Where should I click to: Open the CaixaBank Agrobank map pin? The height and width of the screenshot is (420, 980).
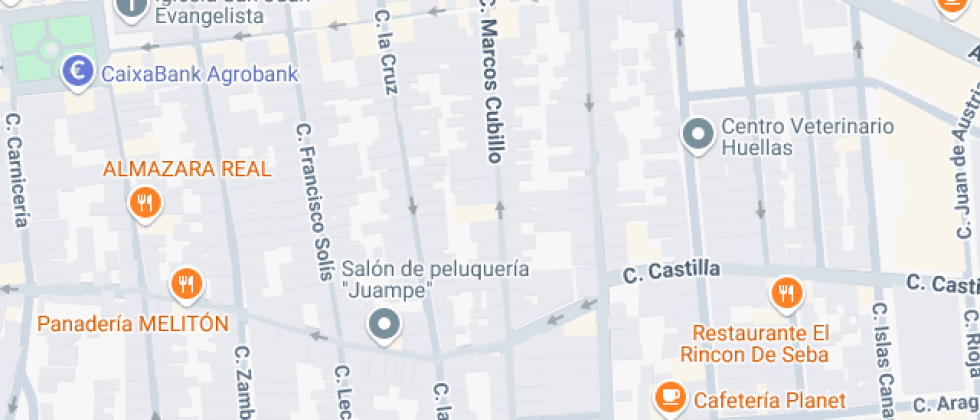78,72
